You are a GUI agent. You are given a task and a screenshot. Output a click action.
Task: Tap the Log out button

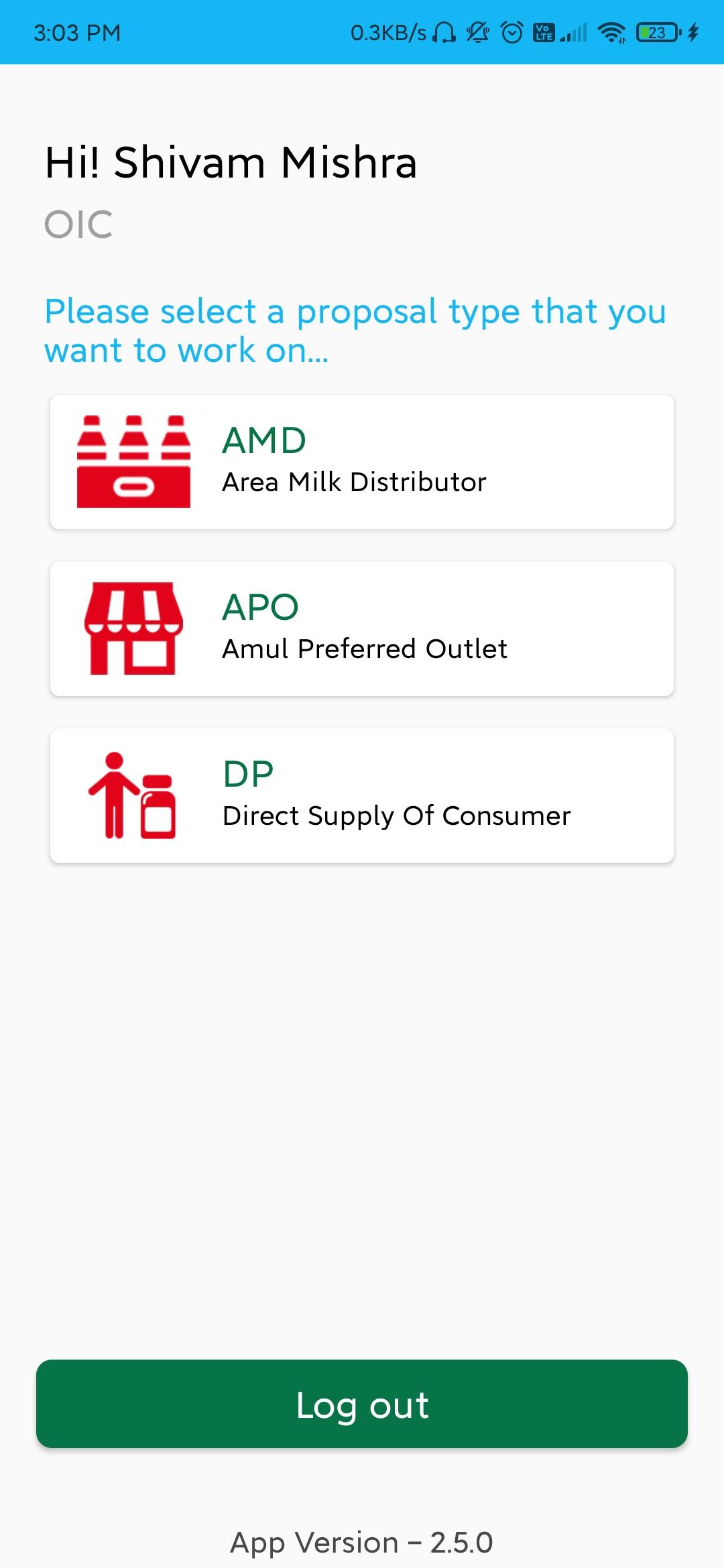362,1404
